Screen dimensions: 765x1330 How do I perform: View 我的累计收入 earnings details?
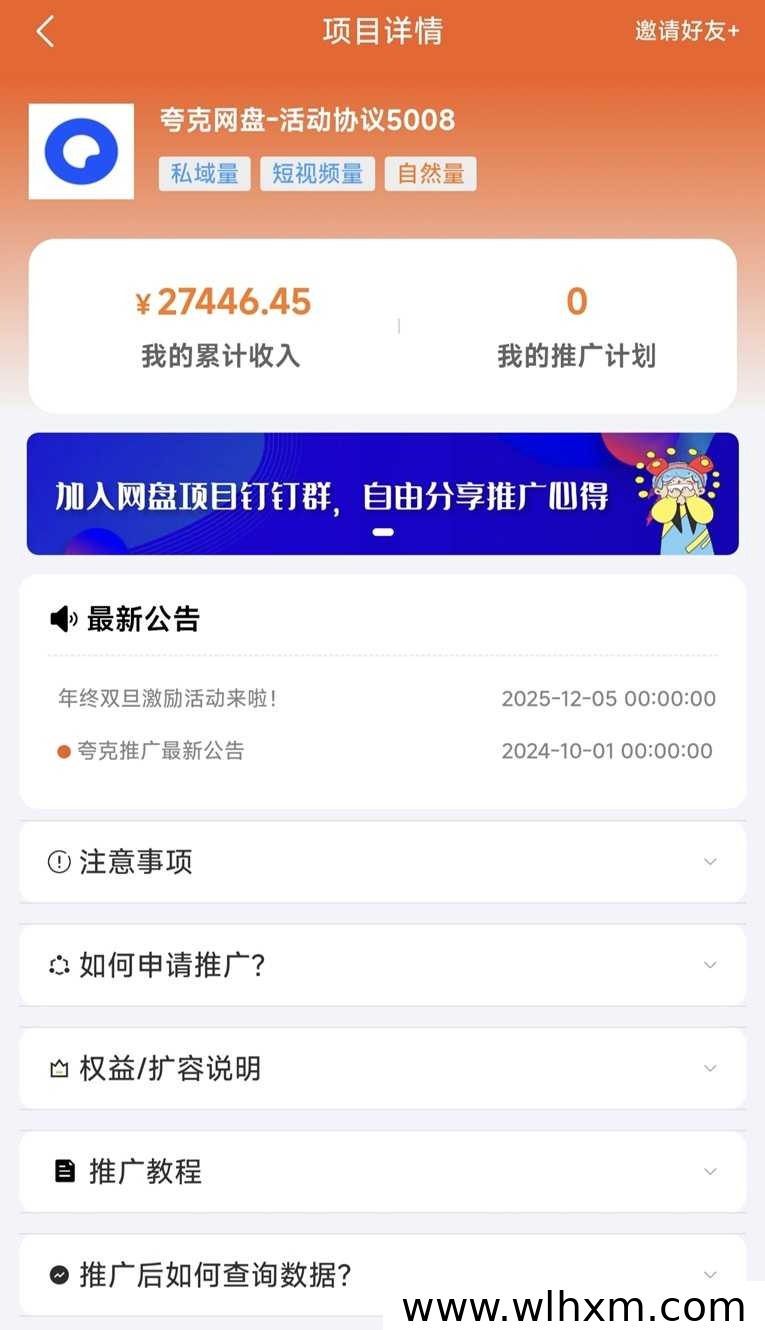click(x=222, y=325)
